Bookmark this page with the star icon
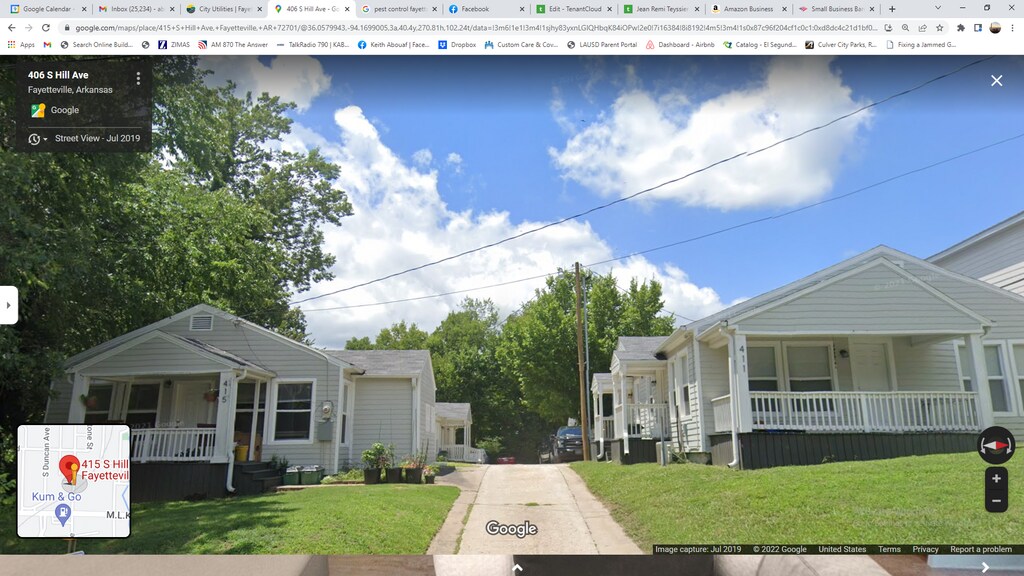The width and height of the screenshot is (1024, 576). (939, 27)
